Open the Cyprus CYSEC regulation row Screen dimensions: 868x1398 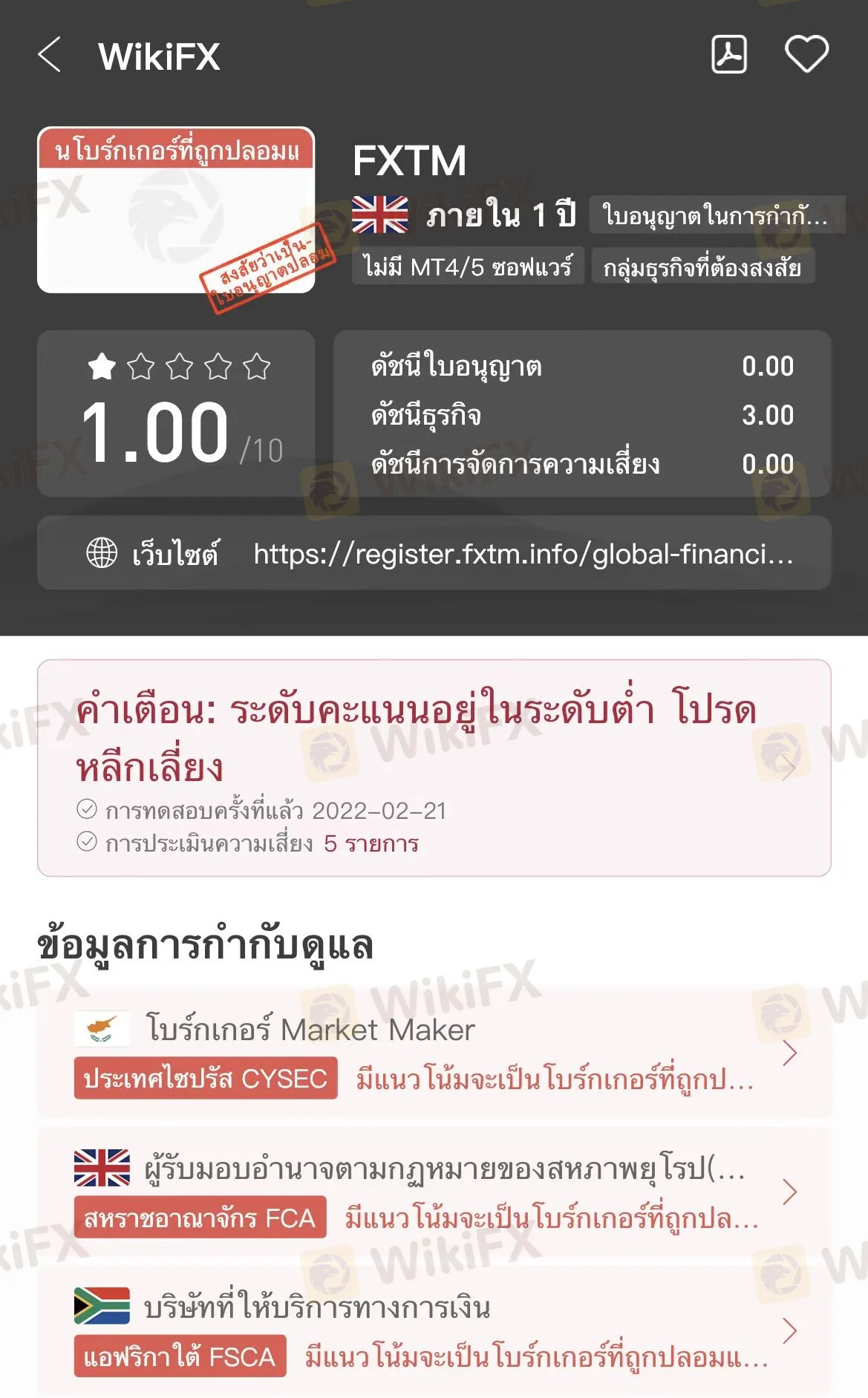click(x=434, y=1054)
